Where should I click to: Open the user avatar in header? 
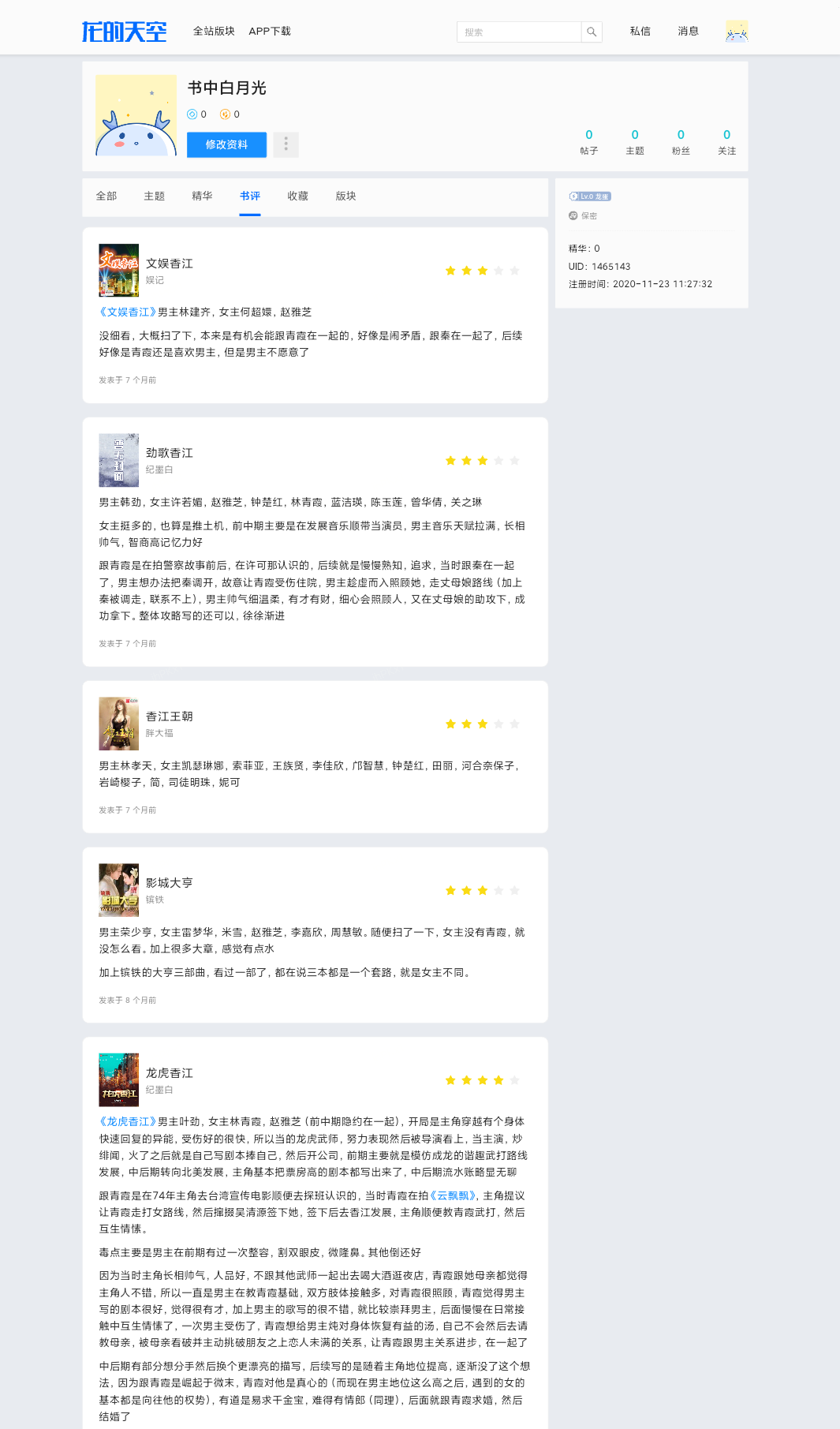pyautogui.click(x=737, y=32)
